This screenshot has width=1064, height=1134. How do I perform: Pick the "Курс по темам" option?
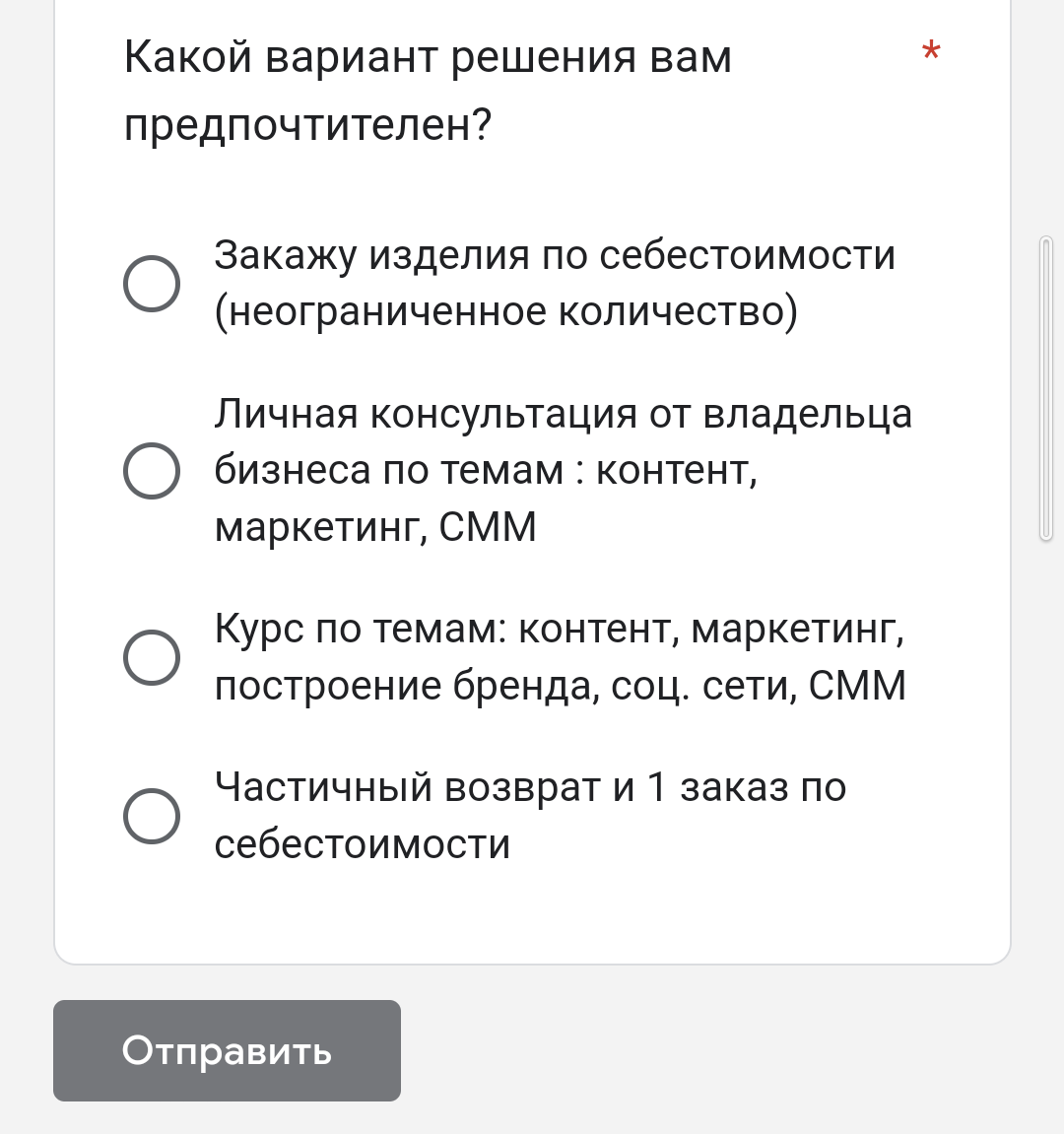coord(152,657)
